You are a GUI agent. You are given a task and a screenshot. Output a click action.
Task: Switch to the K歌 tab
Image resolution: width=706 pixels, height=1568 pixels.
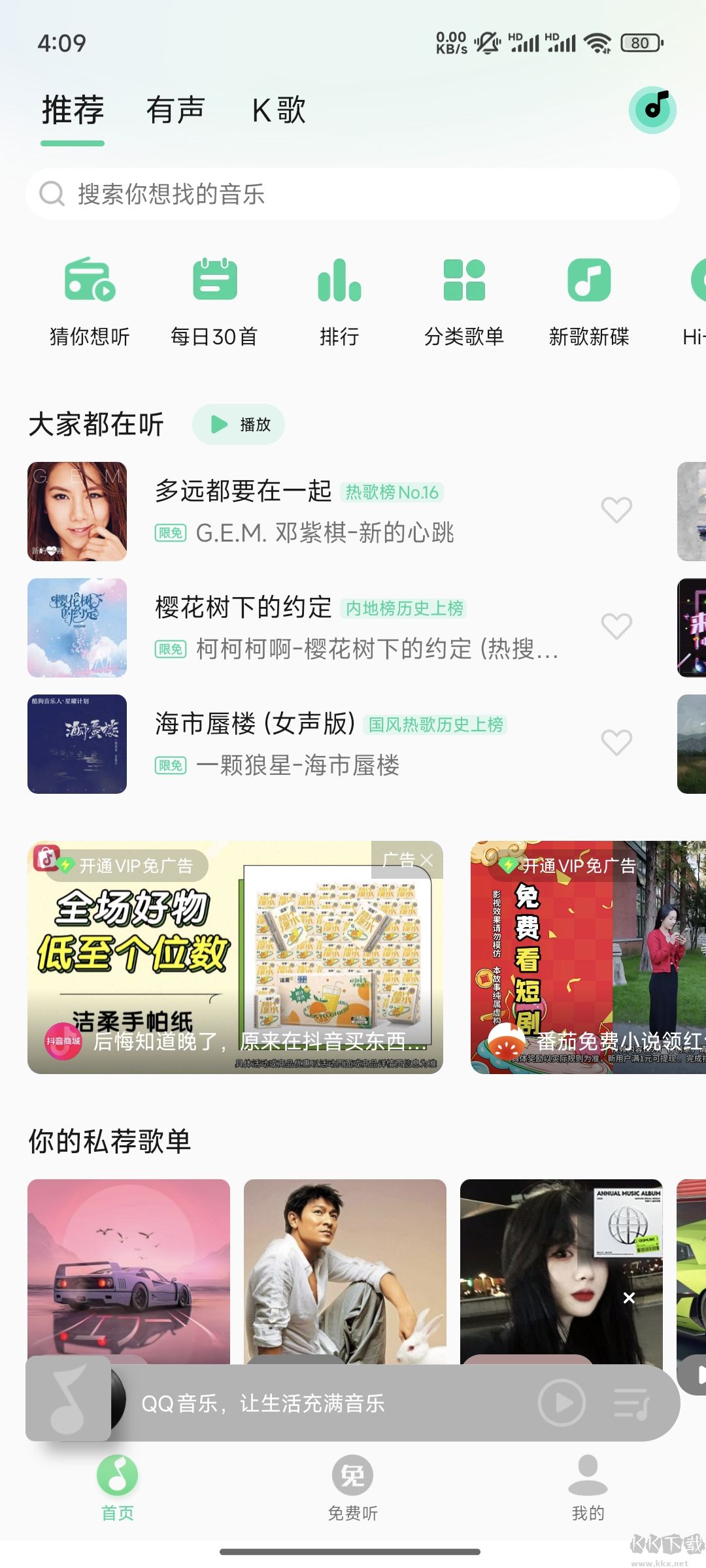click(x=279, y=110)
